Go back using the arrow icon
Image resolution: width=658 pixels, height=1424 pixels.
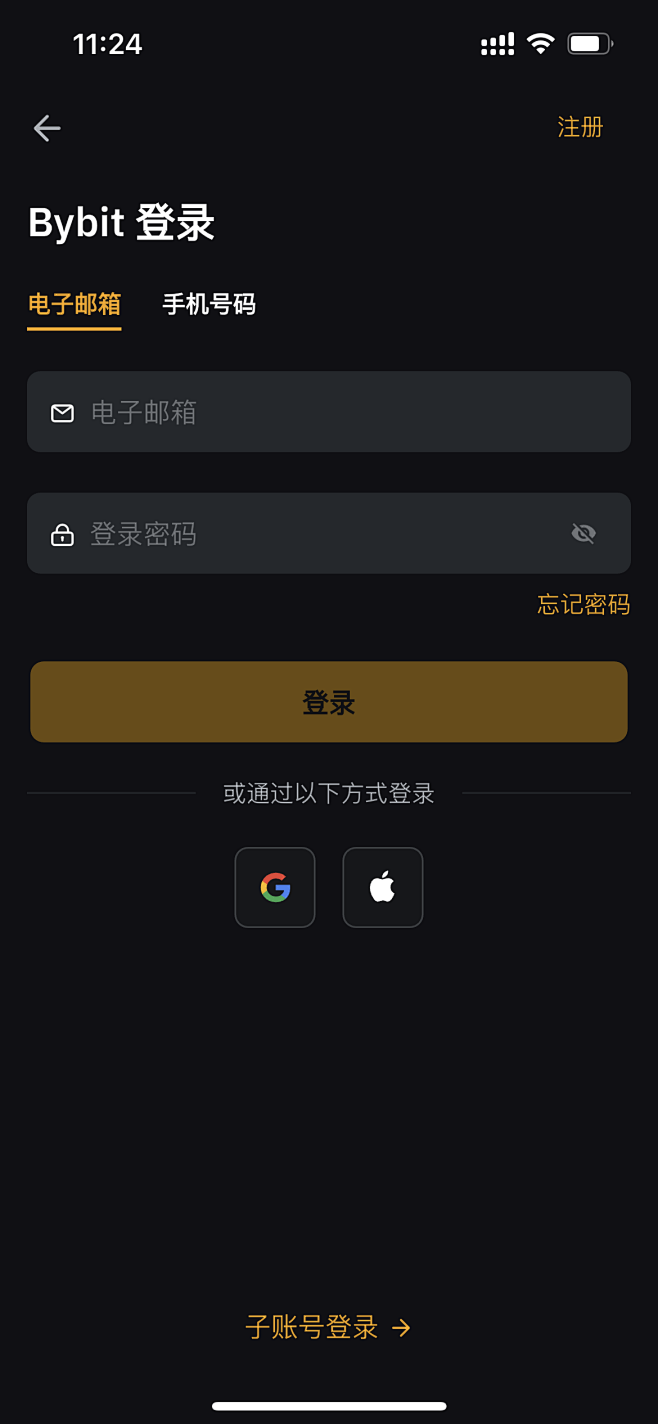47,128
